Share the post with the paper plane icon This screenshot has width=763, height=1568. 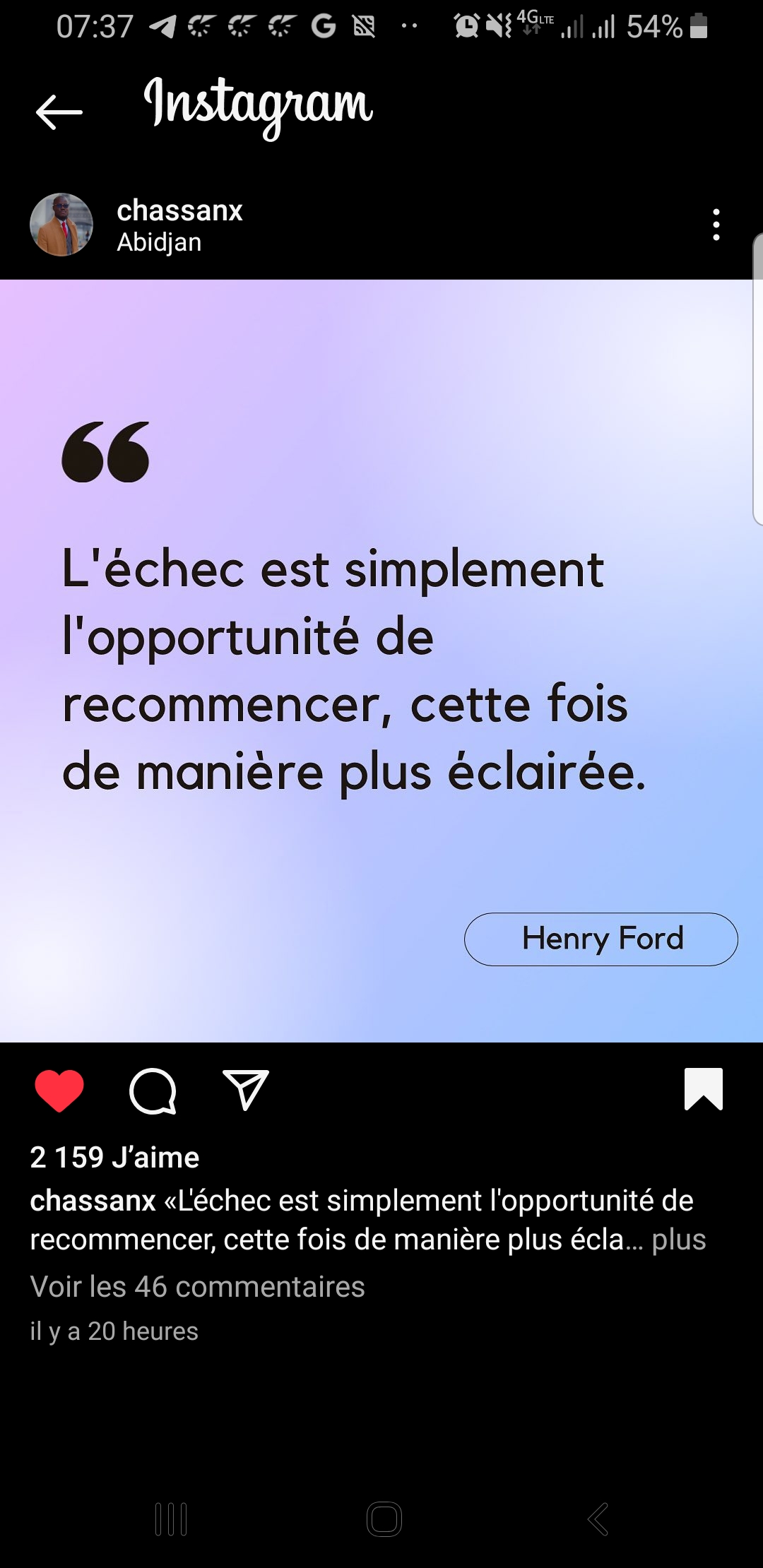pos(245,1090)
